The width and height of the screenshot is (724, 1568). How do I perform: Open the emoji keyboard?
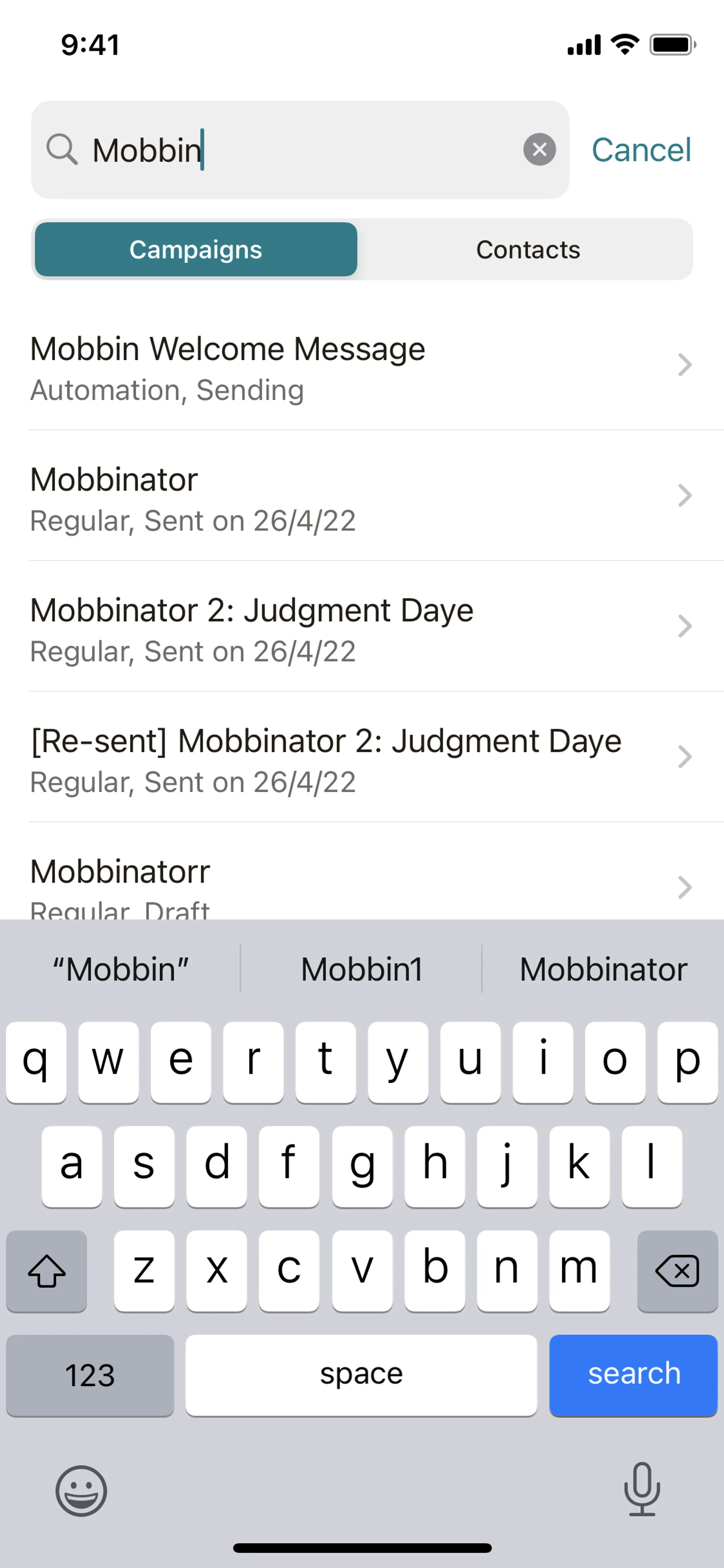point(81,1490)
